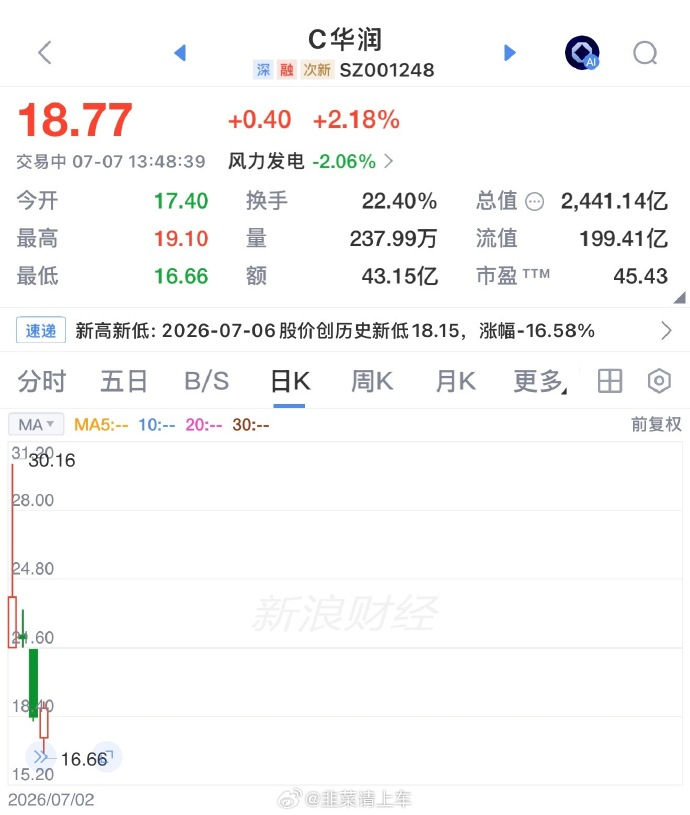This screenshot has width=690, height=815.
Task: Switch to the next stock with right triangle
Action: coord(510,52)
